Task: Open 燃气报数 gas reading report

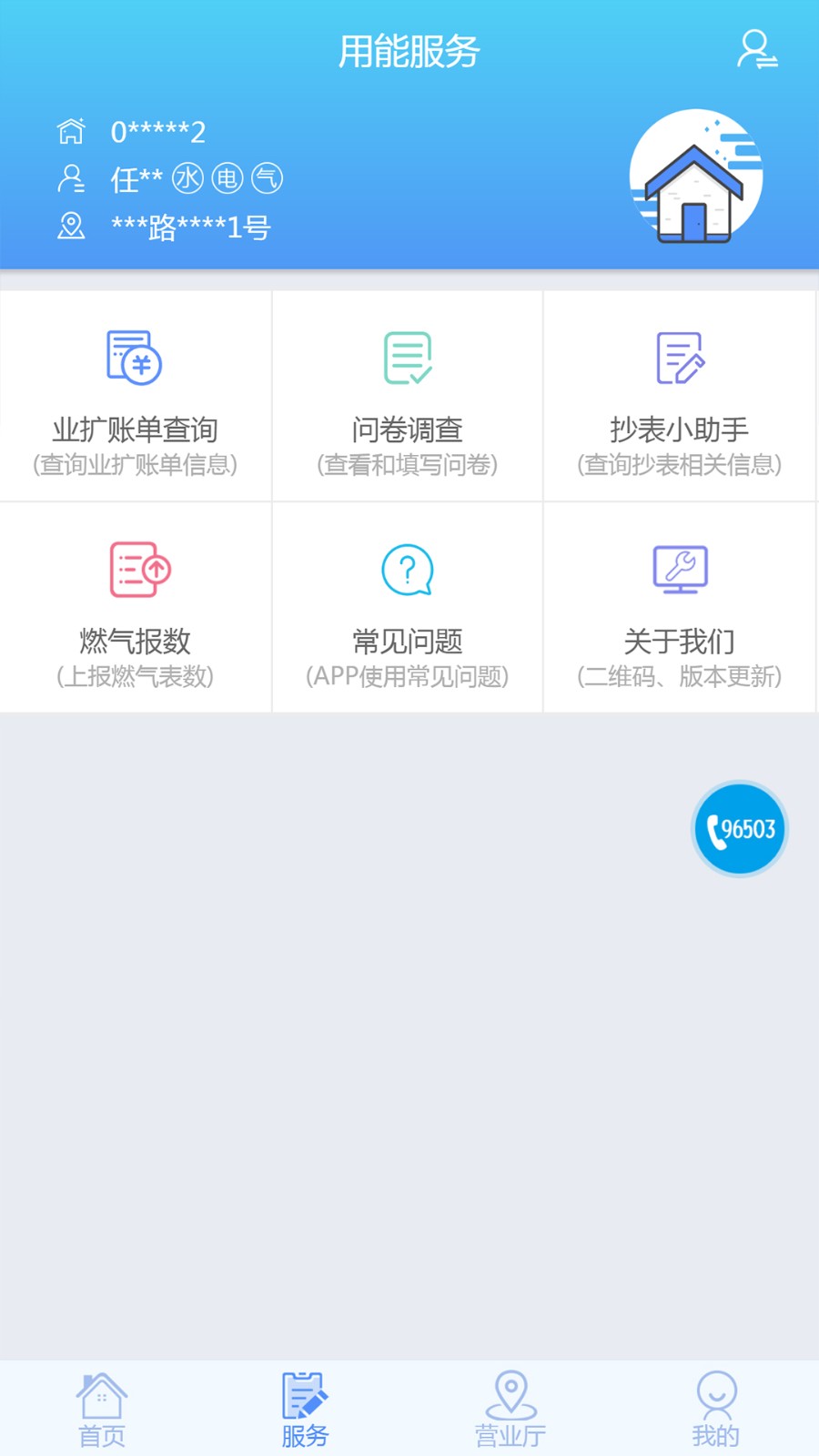Action: [136, 608]
